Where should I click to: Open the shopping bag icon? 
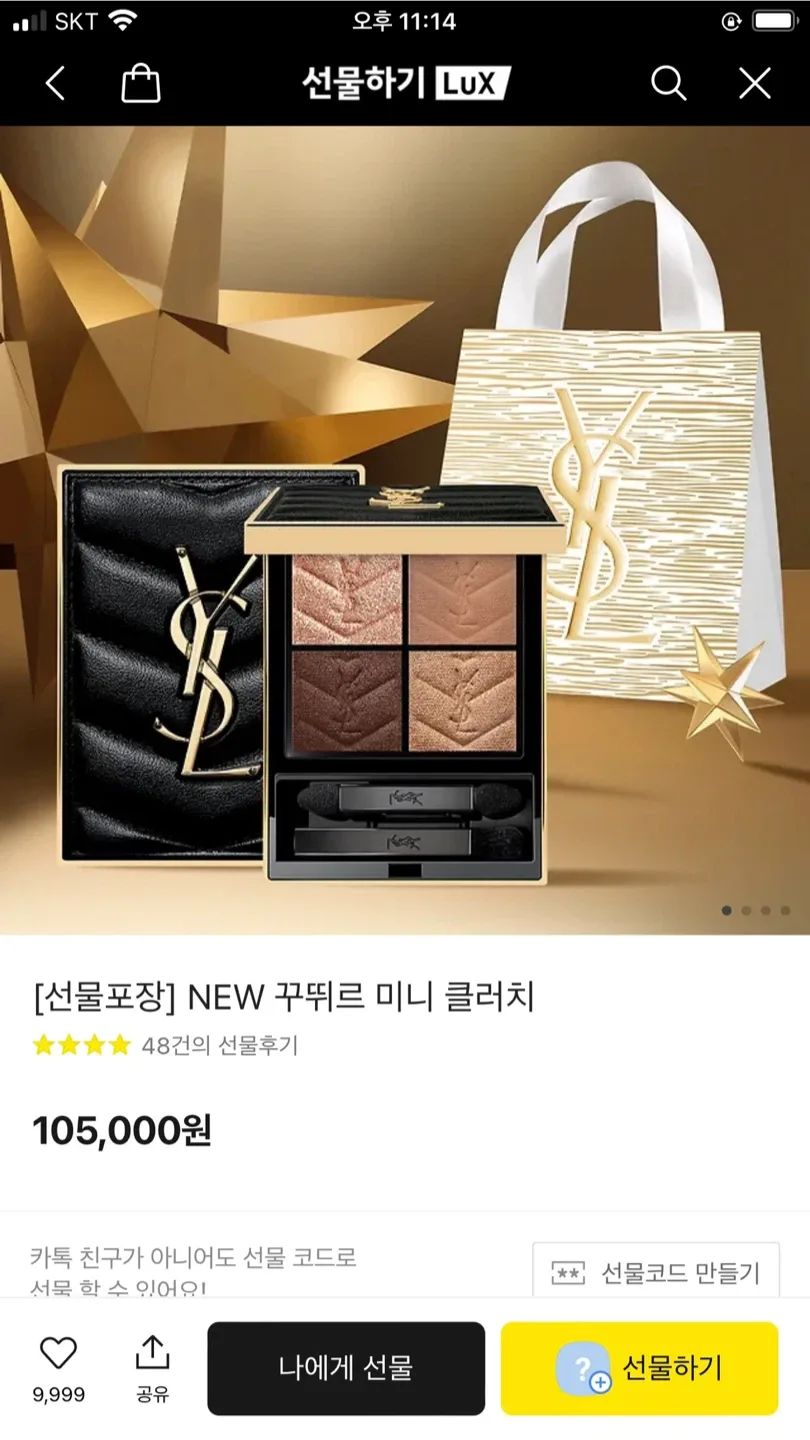(x=140, y=84)
